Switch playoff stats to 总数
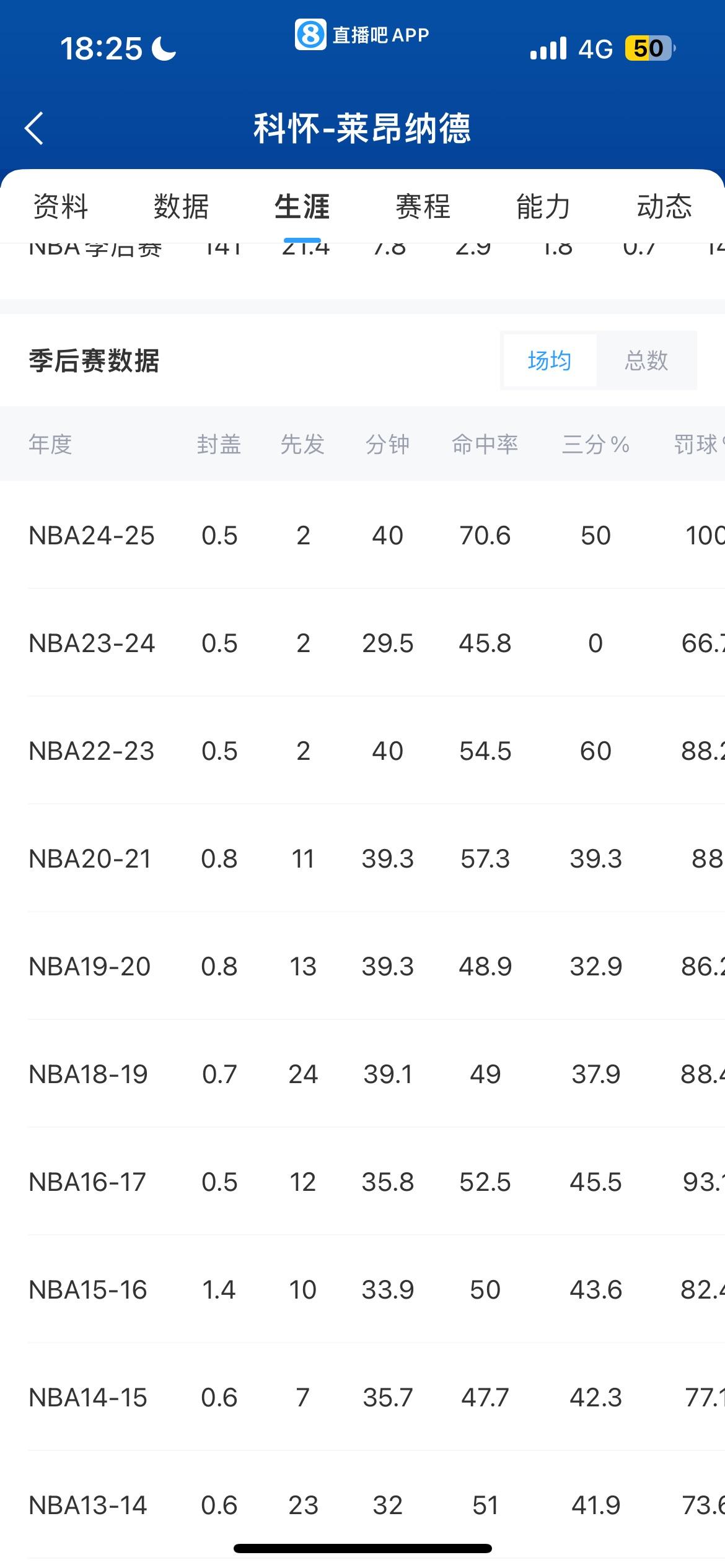This screenshot has height=1568, width=725. pyautogui.click(x=646, y=360)
